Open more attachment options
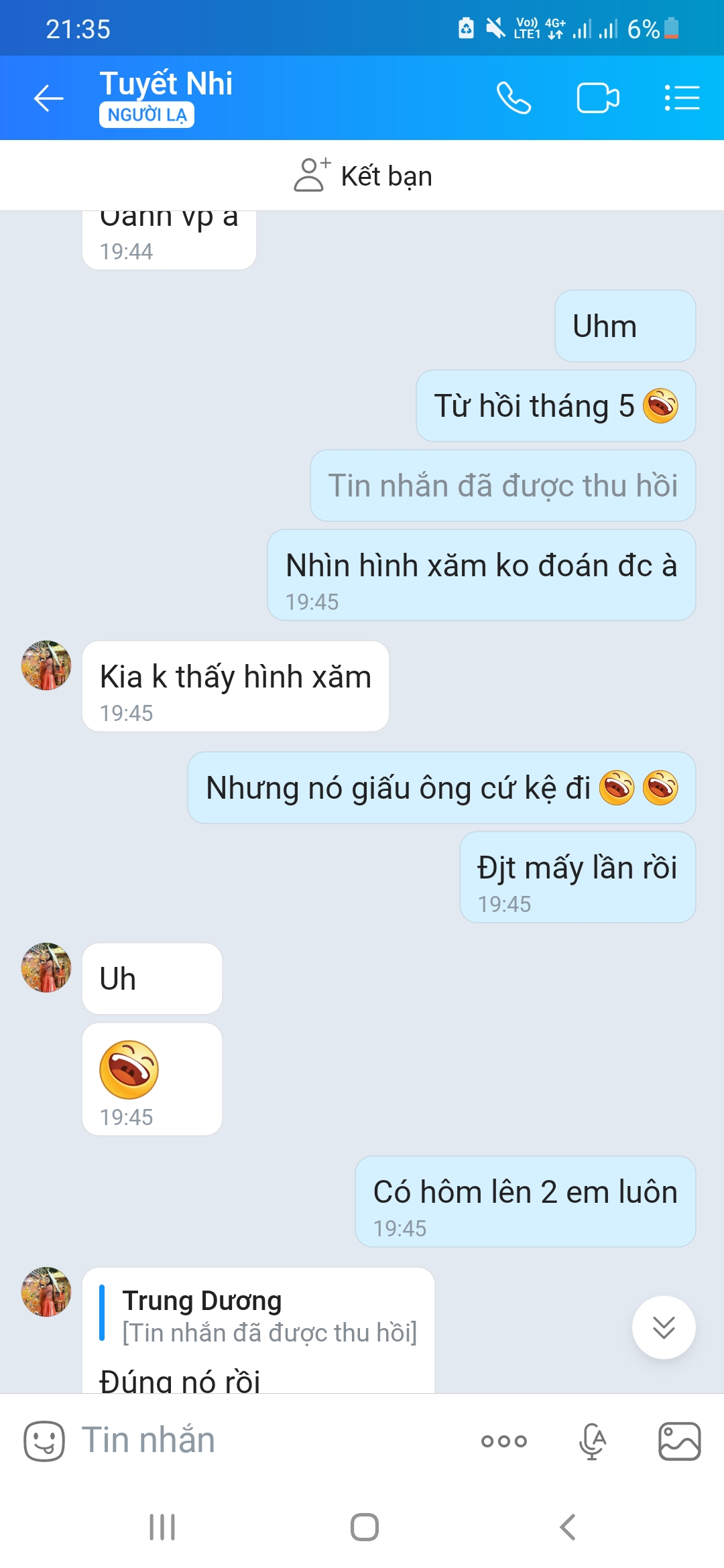 (504, 1441)
